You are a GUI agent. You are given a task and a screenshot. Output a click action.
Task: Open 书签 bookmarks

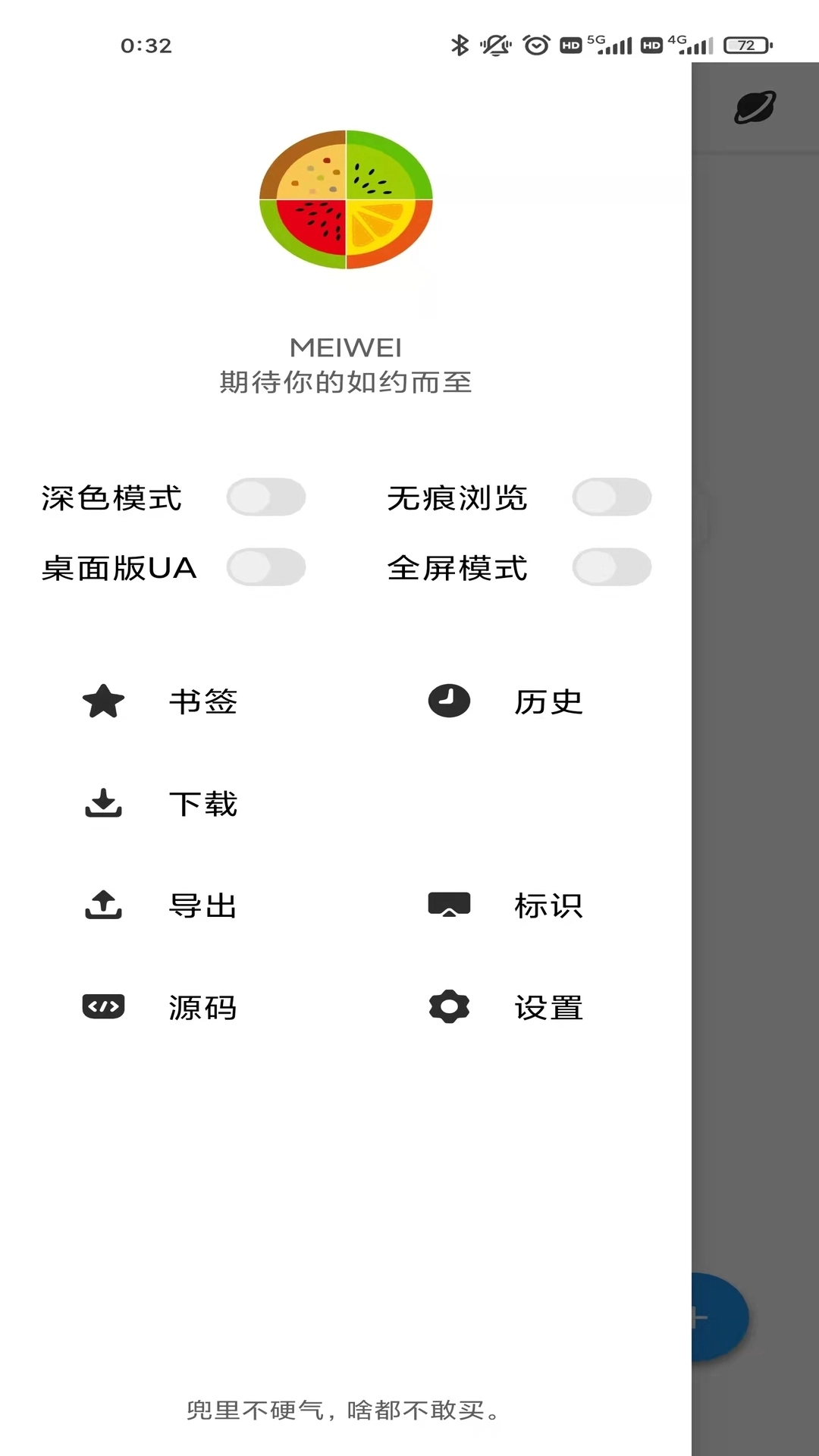pos(161,701)
